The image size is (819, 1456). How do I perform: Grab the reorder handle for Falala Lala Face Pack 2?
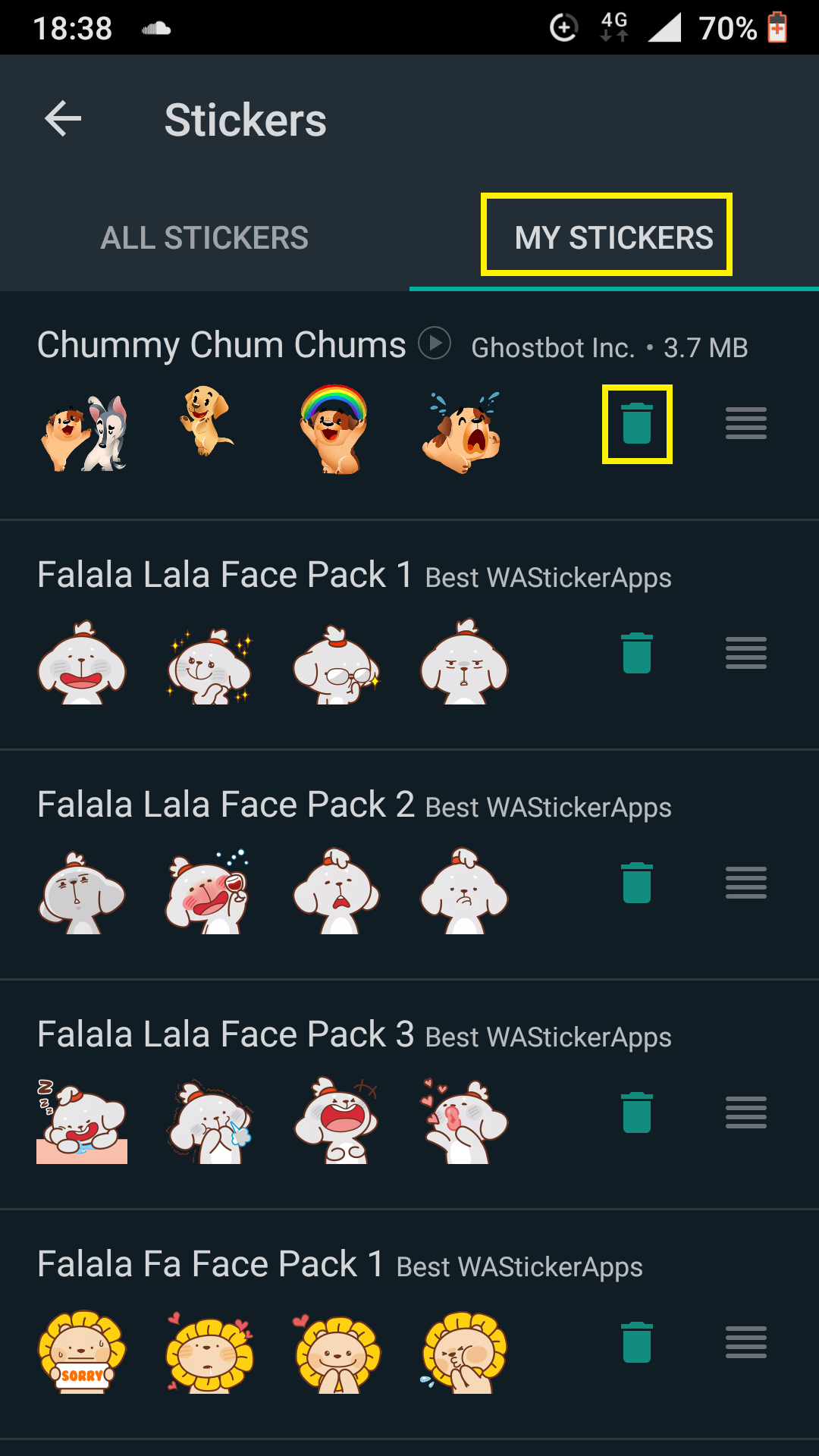click(745, 883)
